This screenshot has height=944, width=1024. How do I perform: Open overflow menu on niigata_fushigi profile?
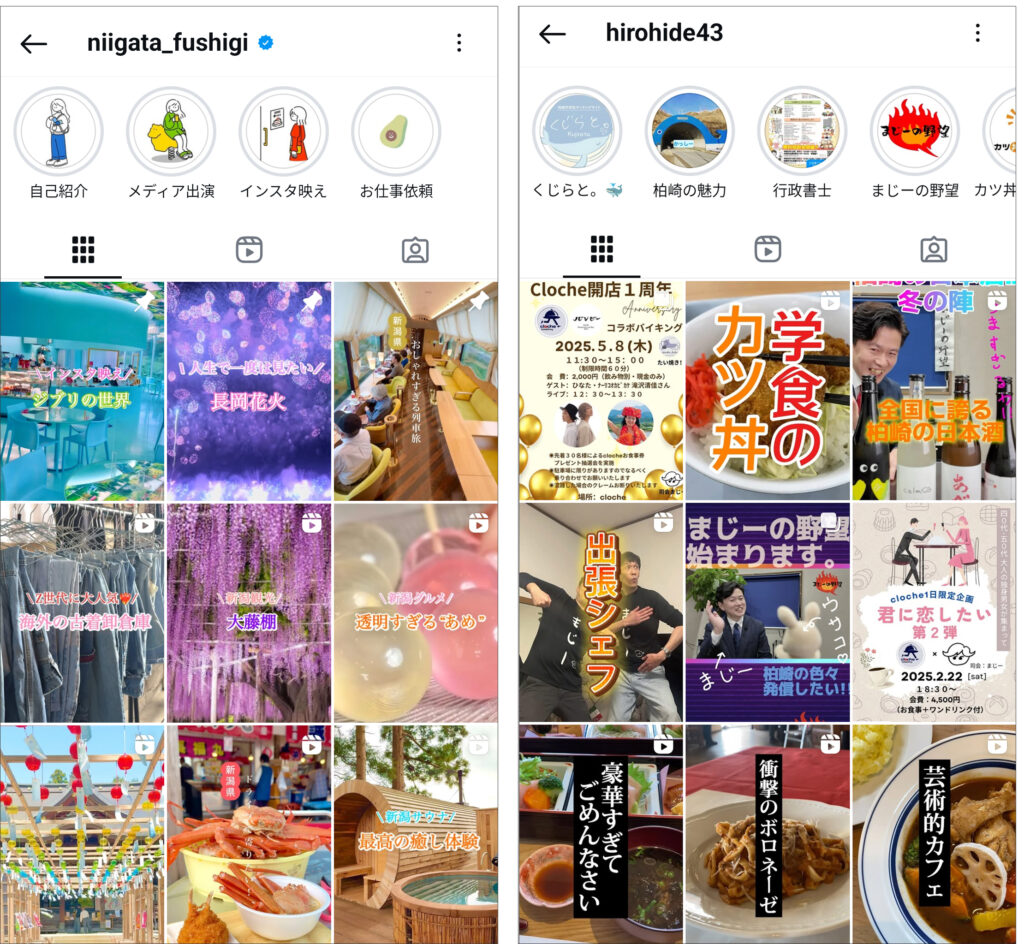point(459,43)
